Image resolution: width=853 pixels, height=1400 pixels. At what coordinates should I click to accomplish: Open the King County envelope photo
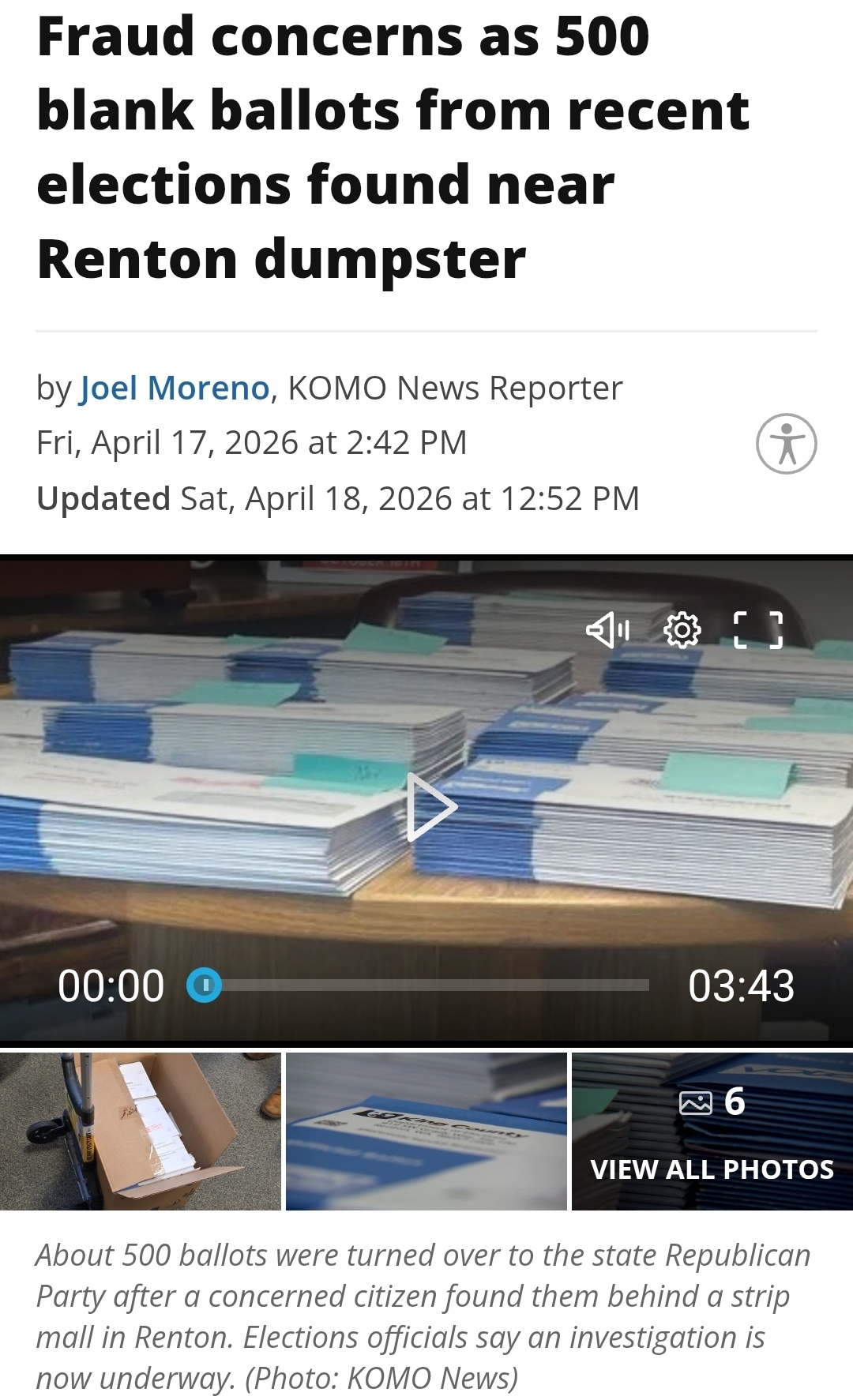point(426,1131)
